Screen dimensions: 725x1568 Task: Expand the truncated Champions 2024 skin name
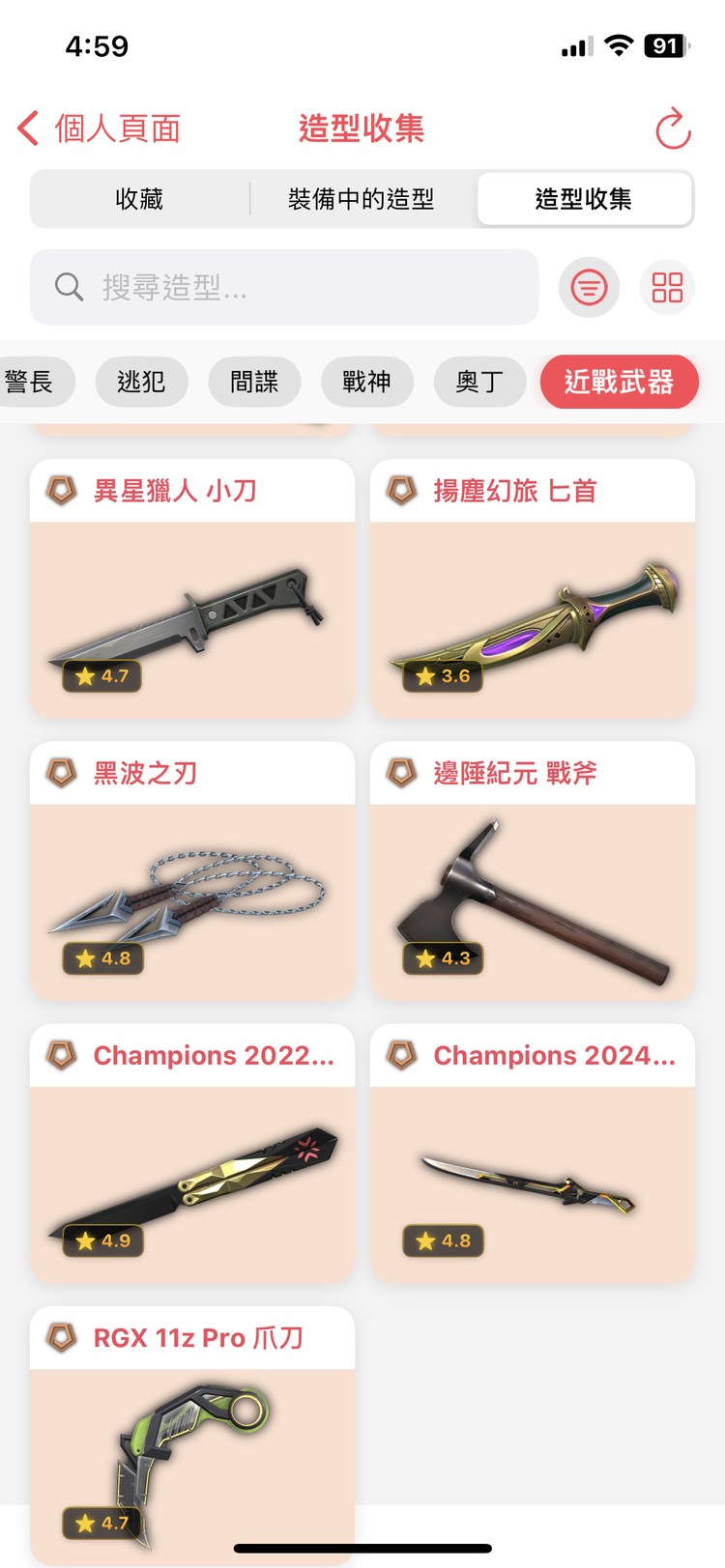556,1055
